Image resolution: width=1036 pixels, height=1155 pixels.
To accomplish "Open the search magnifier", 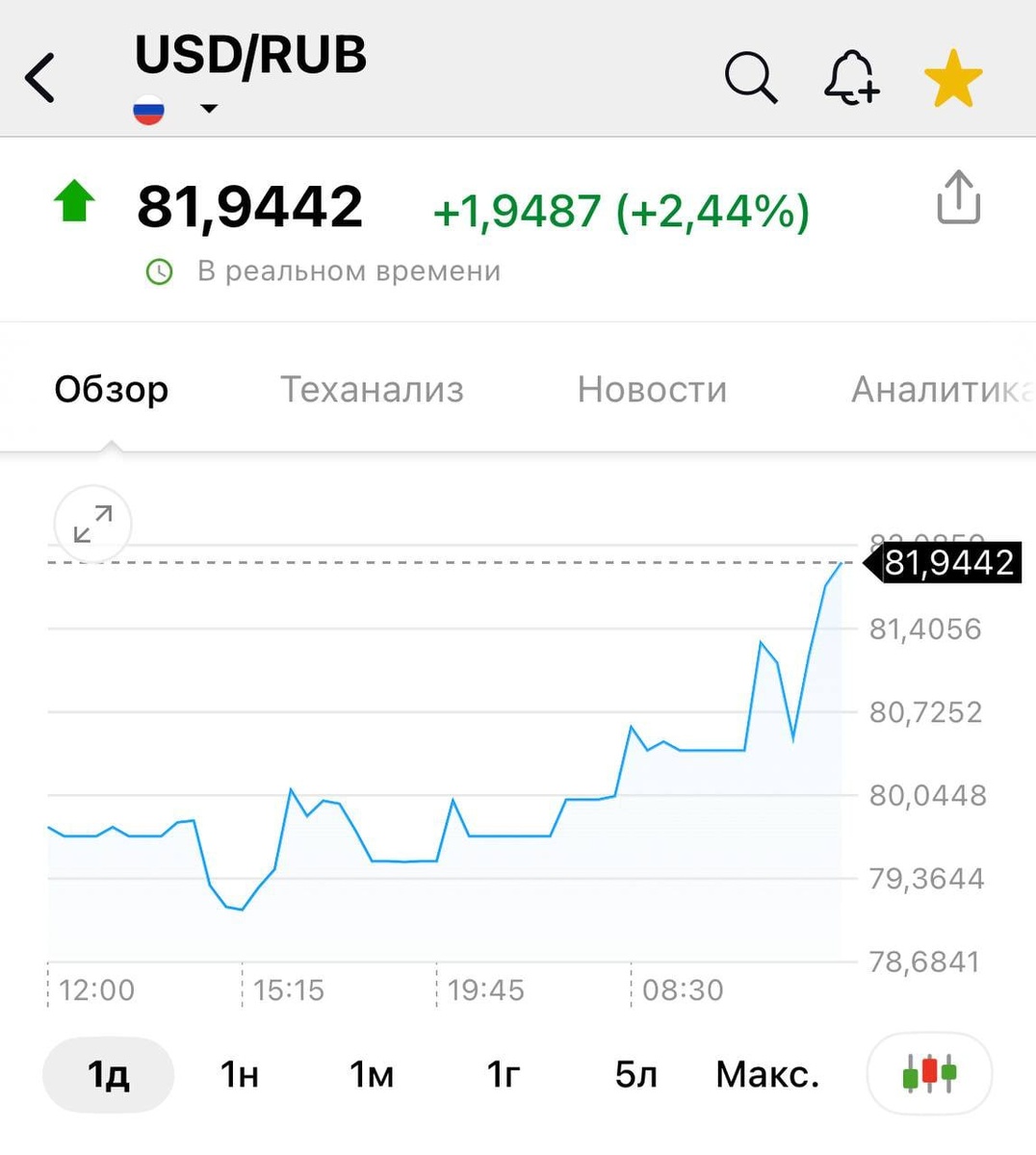I will tap(750, 77).
